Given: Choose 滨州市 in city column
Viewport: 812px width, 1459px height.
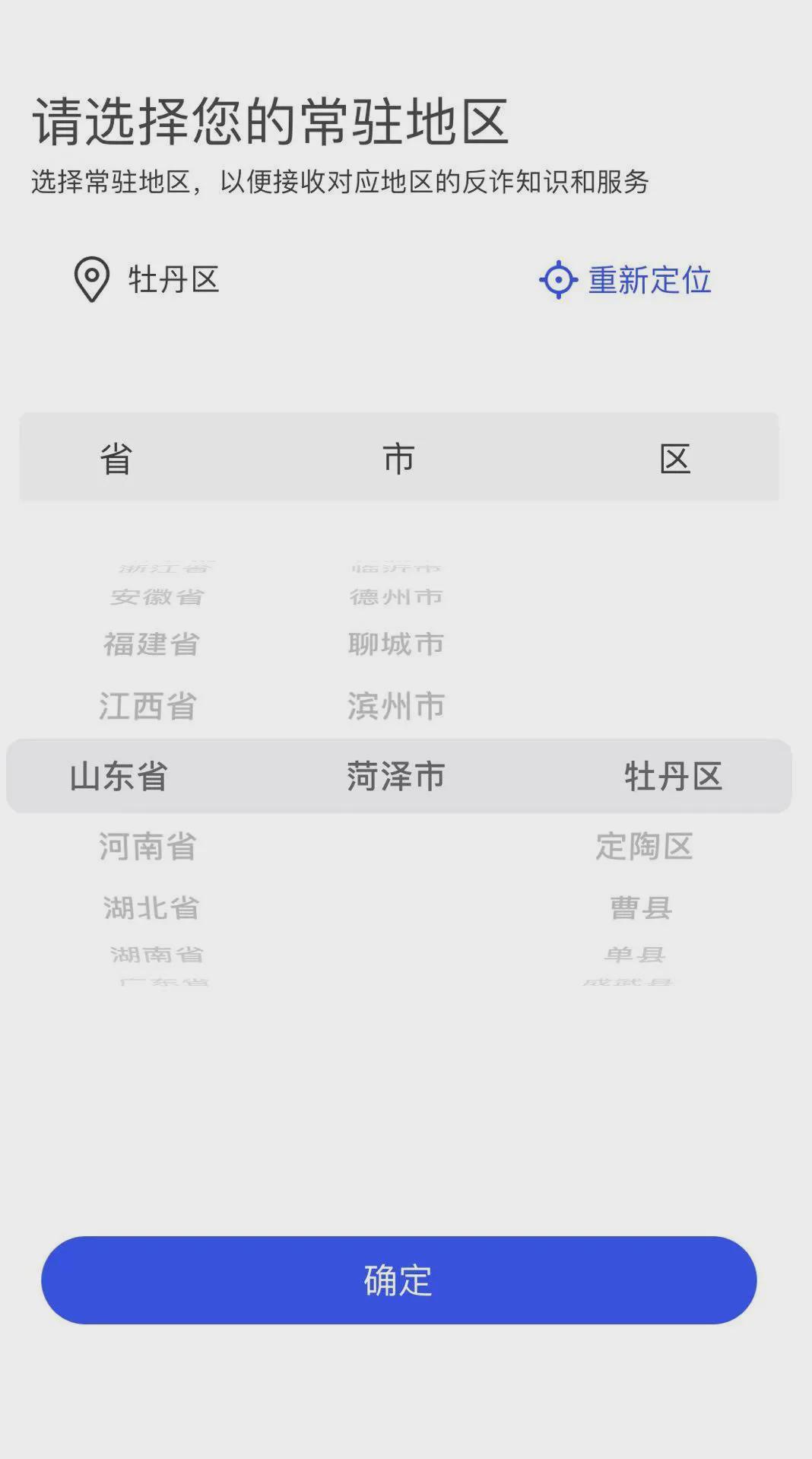Looking at the screenshot, I should [x=396, y=706].
